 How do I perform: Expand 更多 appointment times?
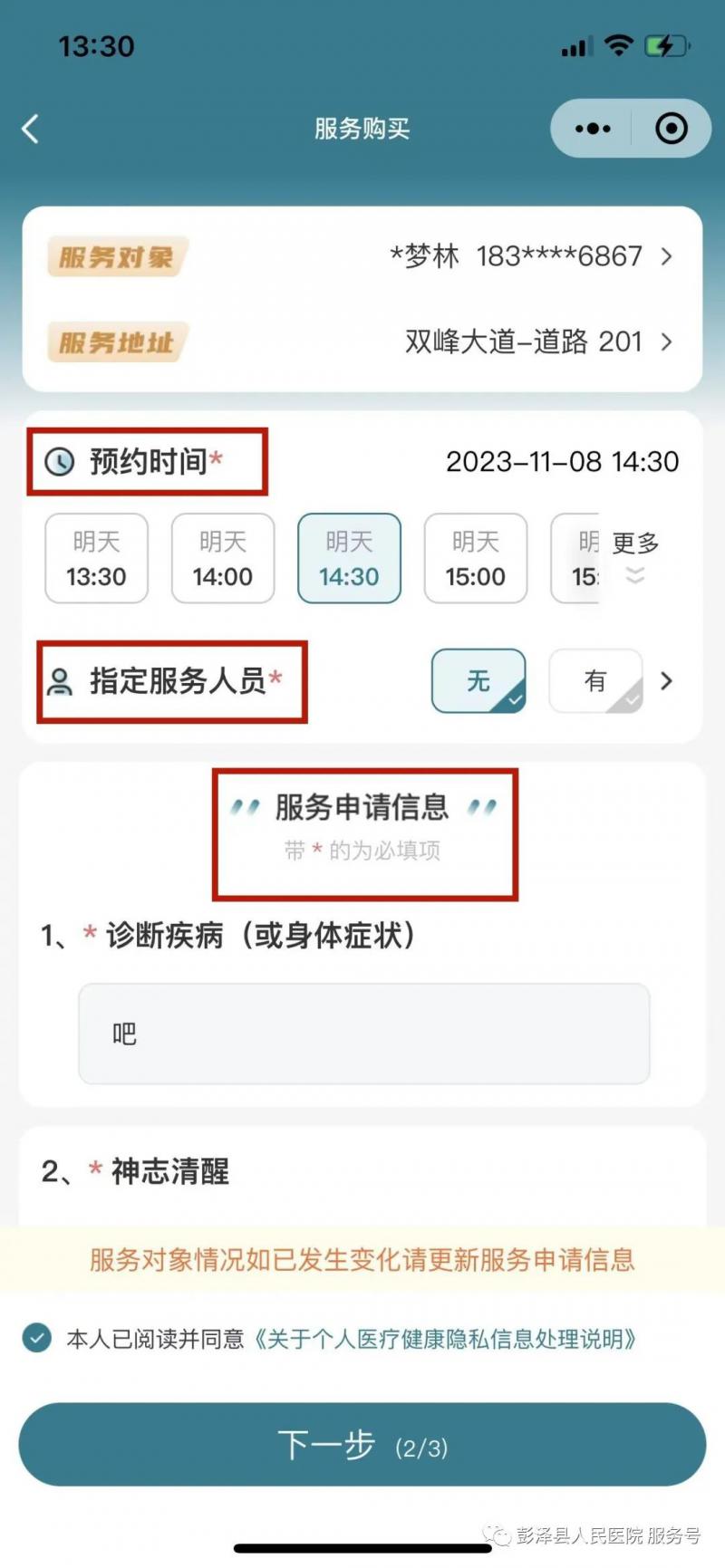pos(635,556)
